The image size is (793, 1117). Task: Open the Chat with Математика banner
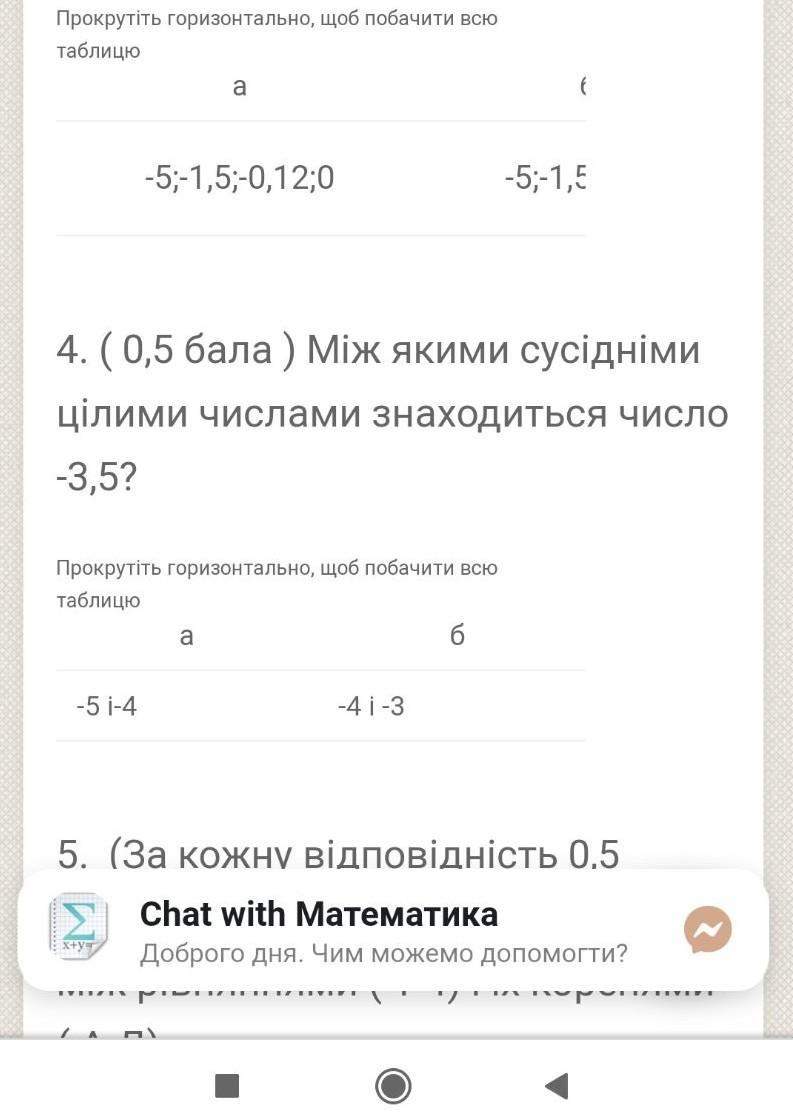point(380,930)
